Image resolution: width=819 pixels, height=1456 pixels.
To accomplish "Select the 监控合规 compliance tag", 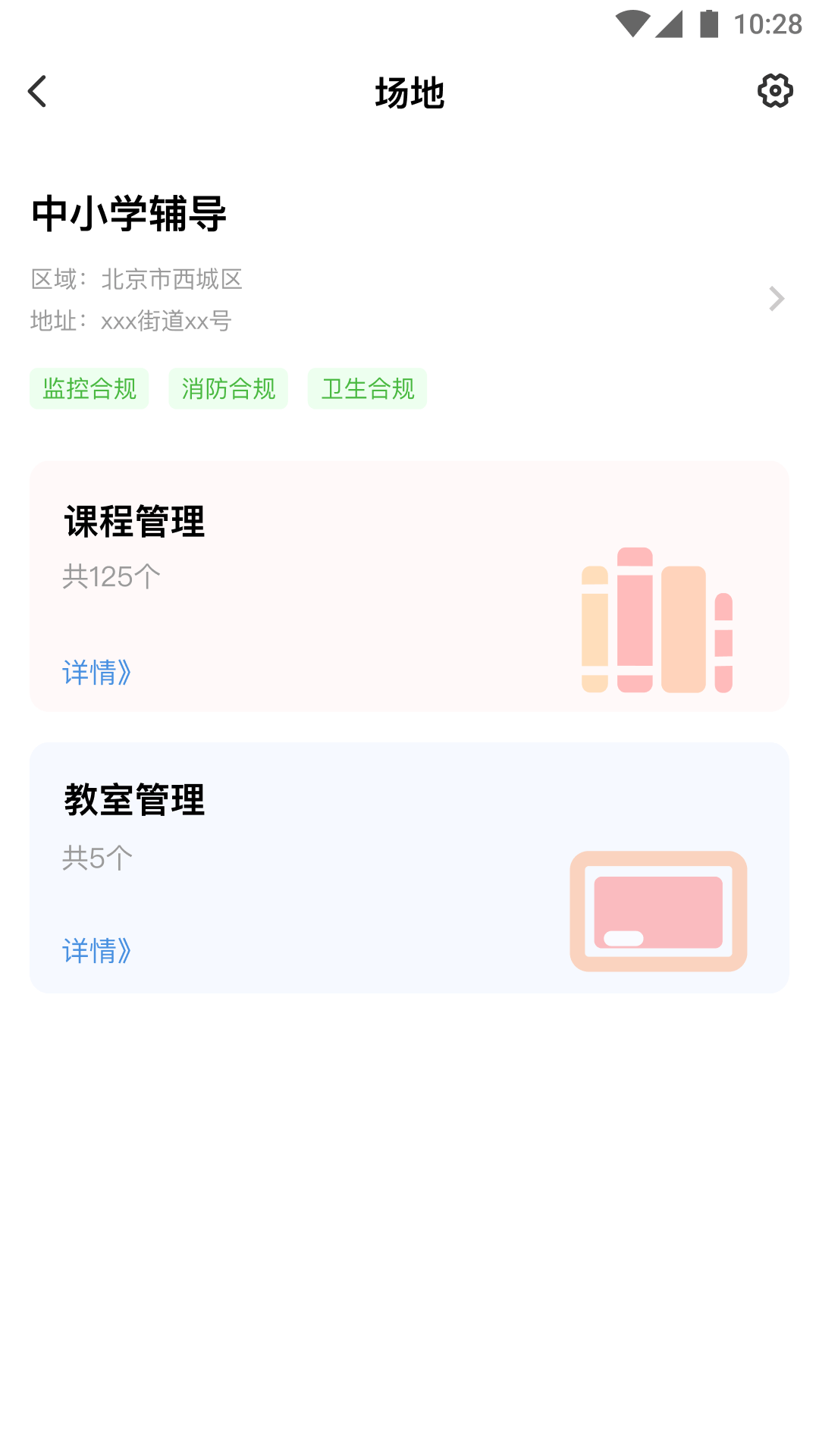I will tap(88, 388).
